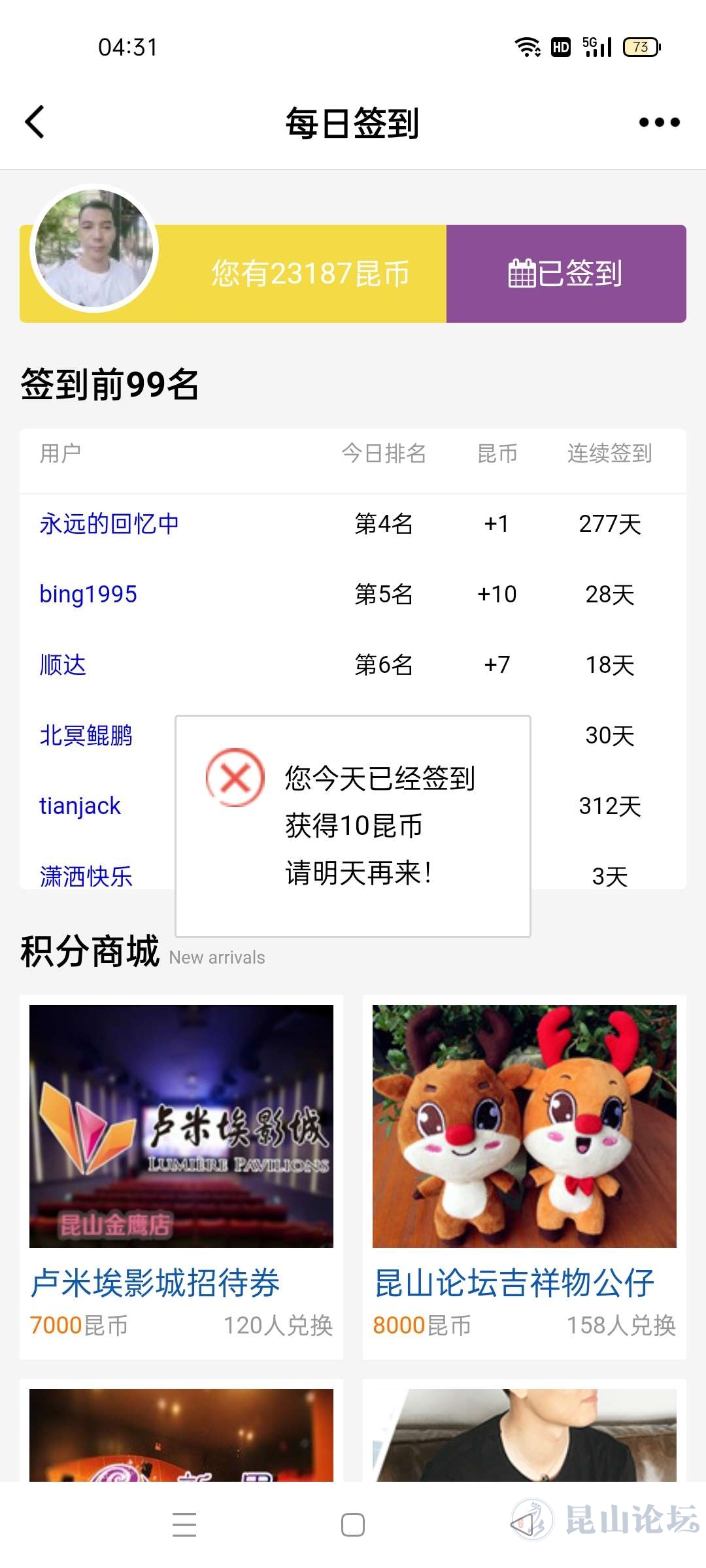The height and width of the screenshot is (1568, 706).
Task: Open the system recent apps menu
Action: point(184,1525)
